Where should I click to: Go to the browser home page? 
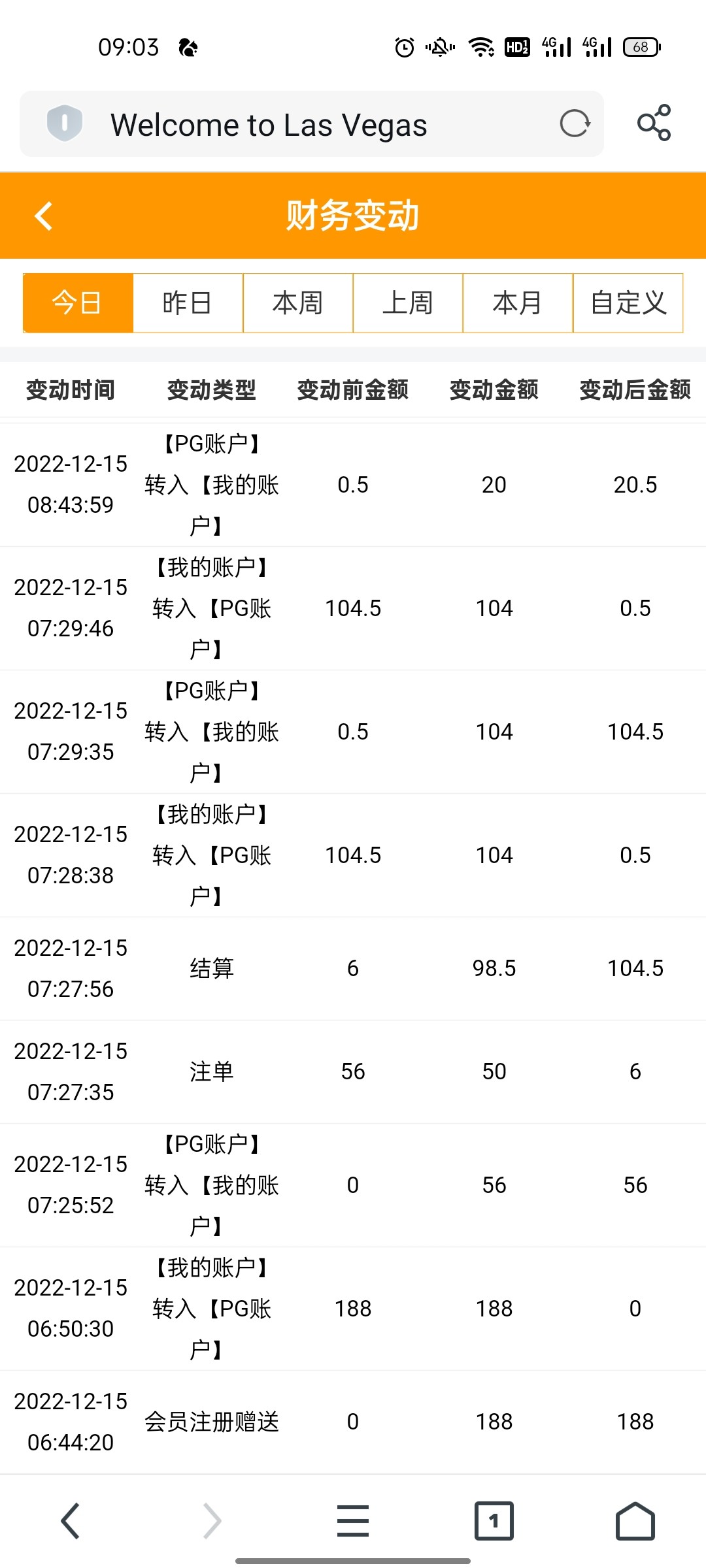[x=635, y=1520]
